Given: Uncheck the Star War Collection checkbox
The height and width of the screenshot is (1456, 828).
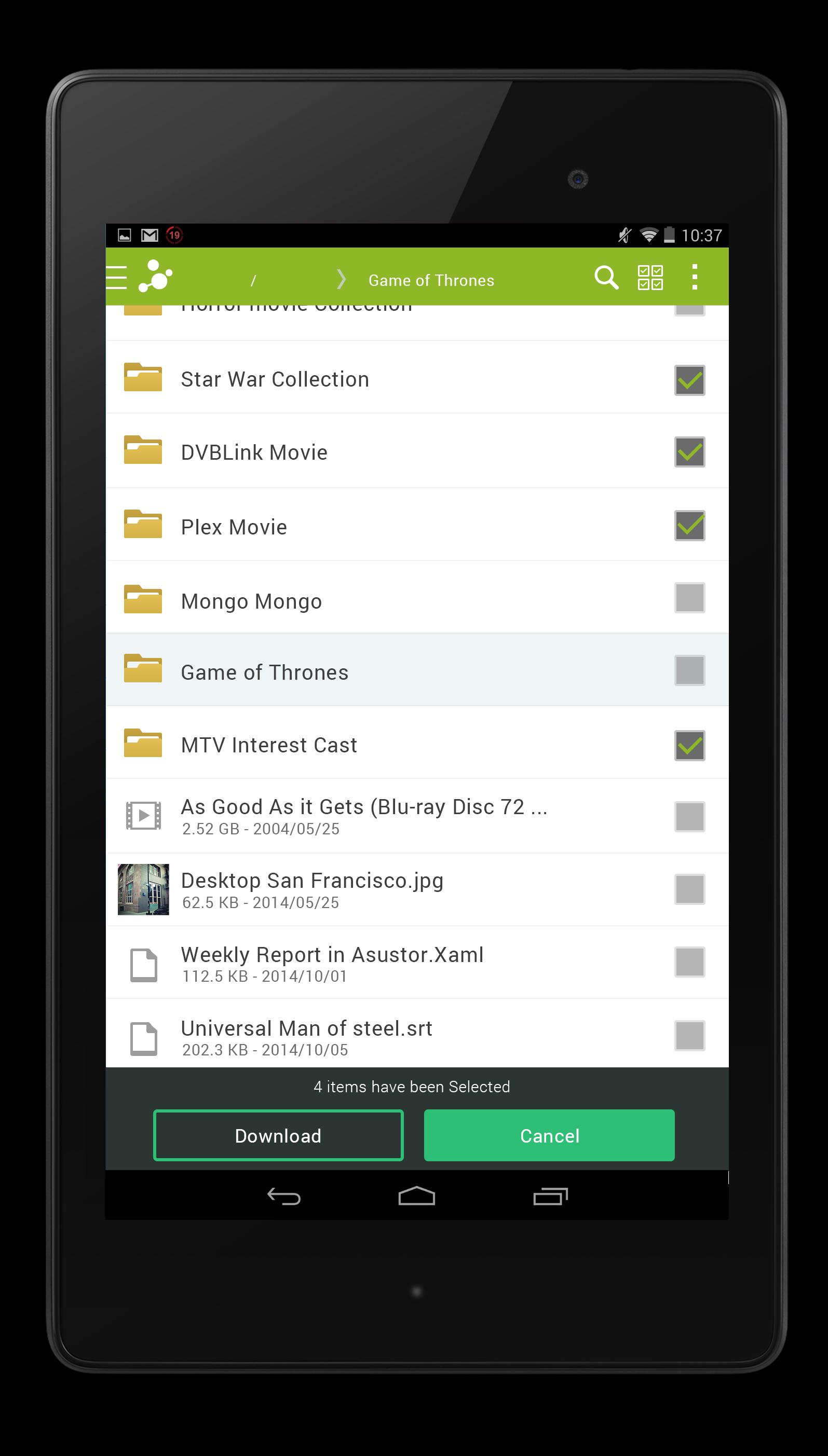Looking at the screenshot, I should 689,380.
